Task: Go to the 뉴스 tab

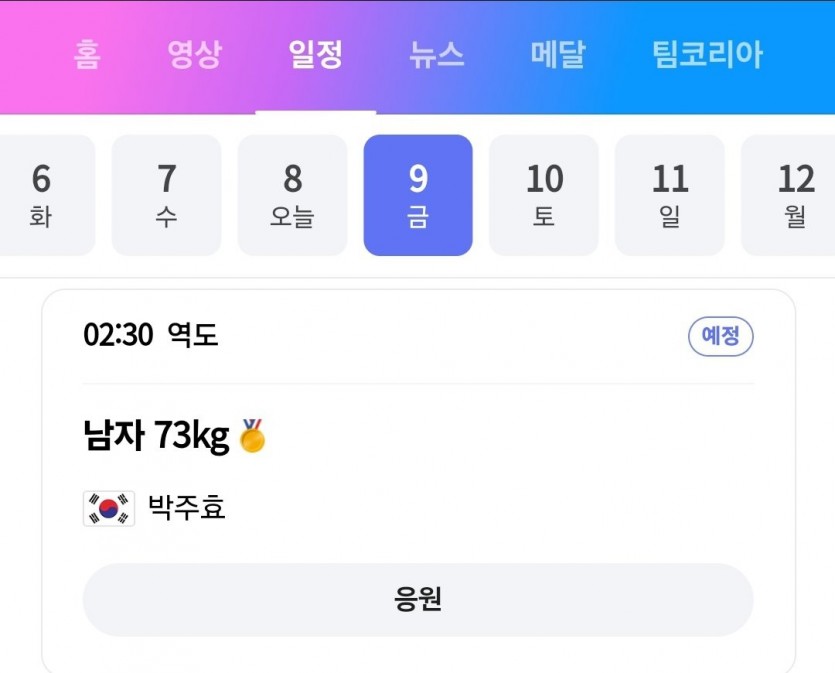Action: click(x=437, y=54)
